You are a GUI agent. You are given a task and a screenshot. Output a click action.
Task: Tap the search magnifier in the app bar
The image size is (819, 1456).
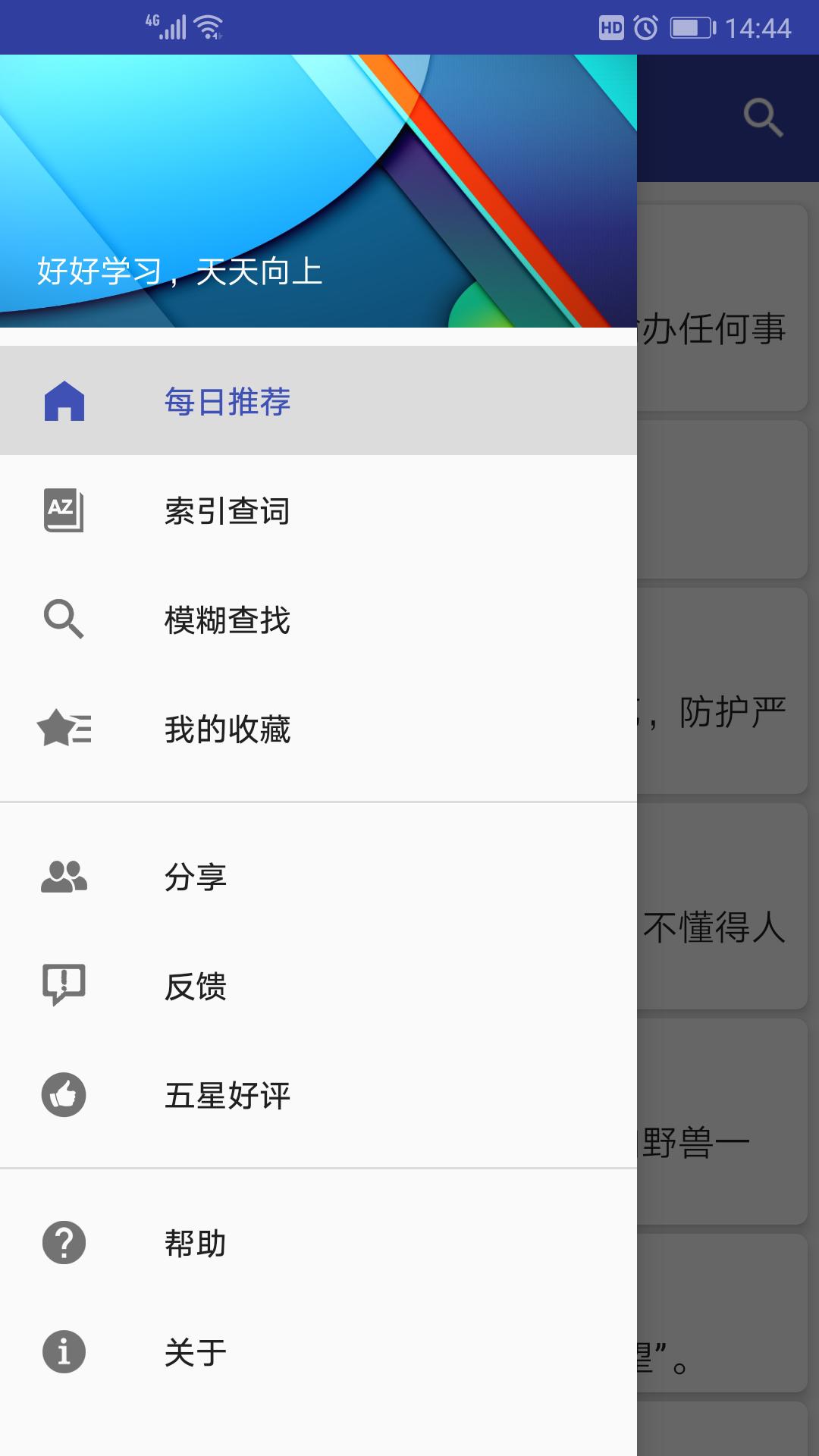(762, 118)
